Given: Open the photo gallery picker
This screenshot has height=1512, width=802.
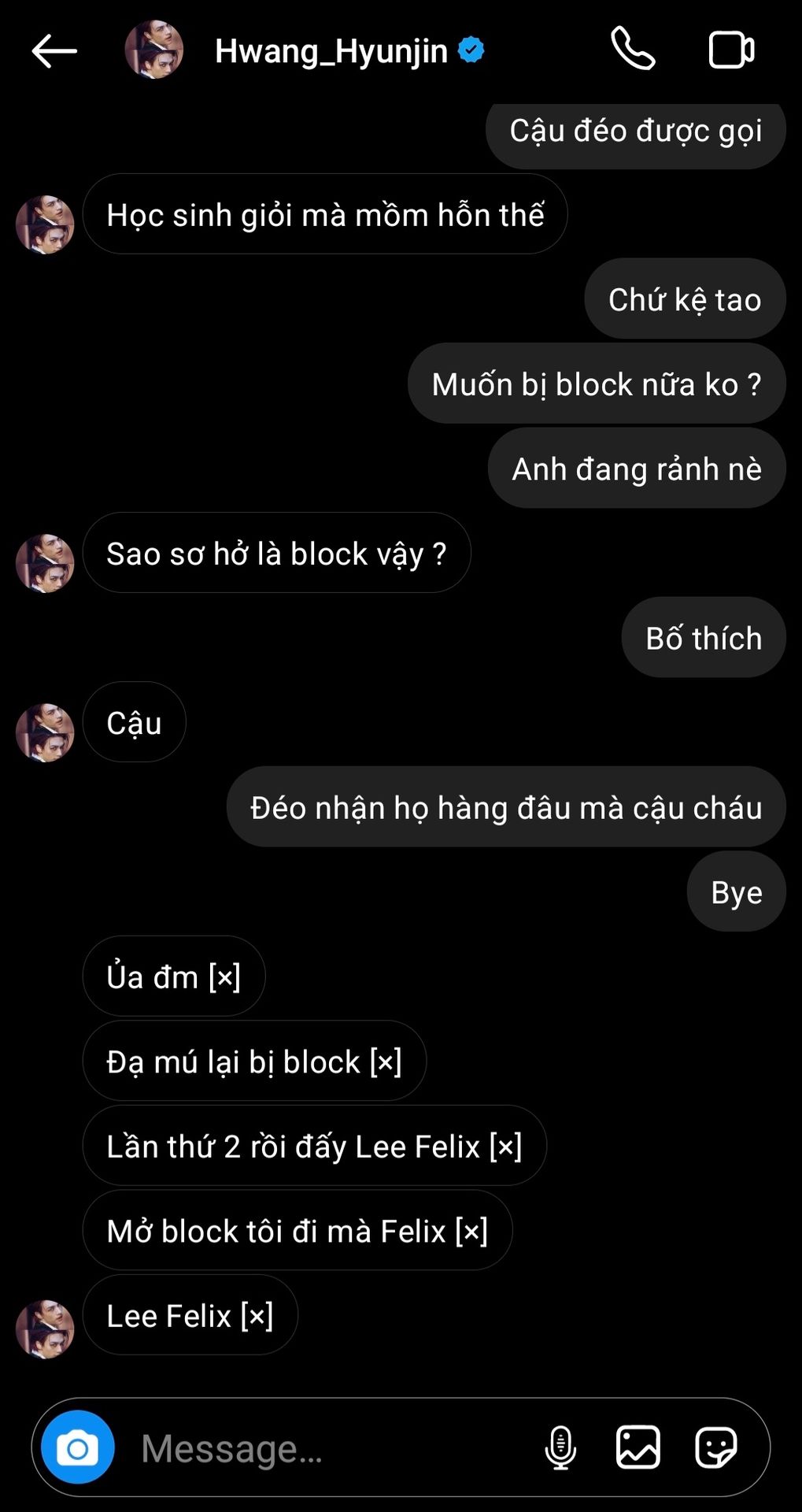Looking at the screenshot, I should (638, 1447).
